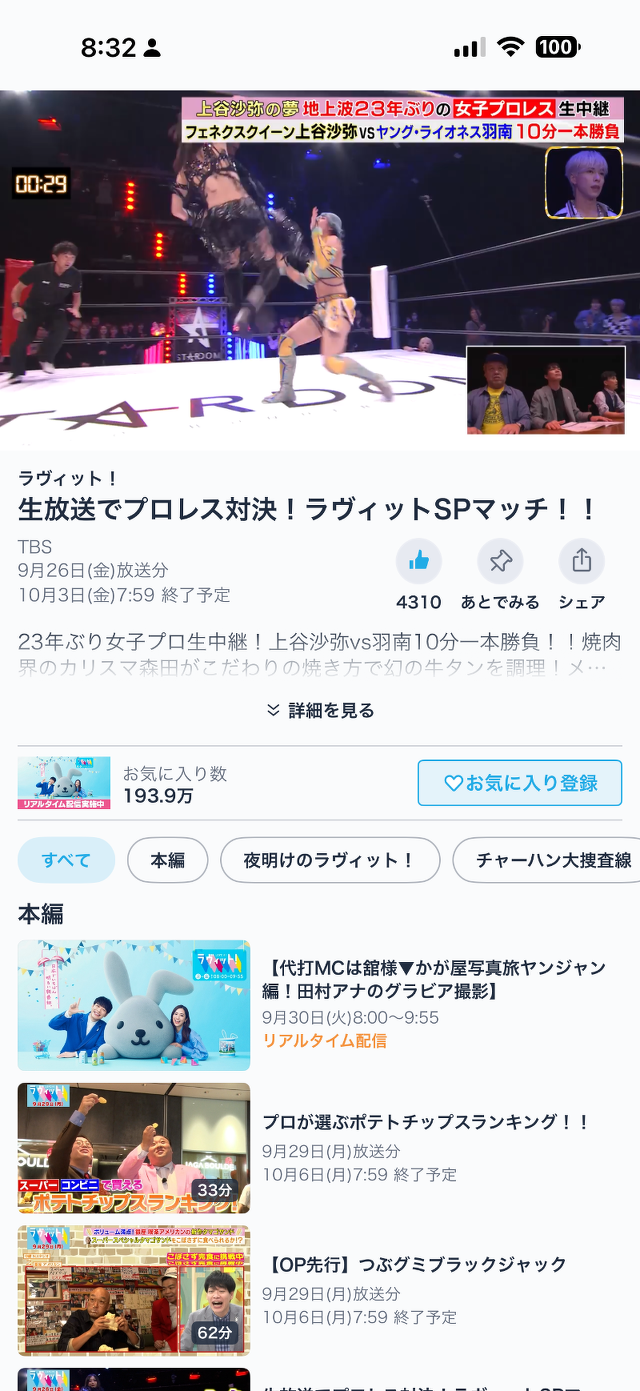Screen dimensions: 640x1391
Task: Switch to the 夜明けのラヴィット！ chip
Action: point(329,860)
